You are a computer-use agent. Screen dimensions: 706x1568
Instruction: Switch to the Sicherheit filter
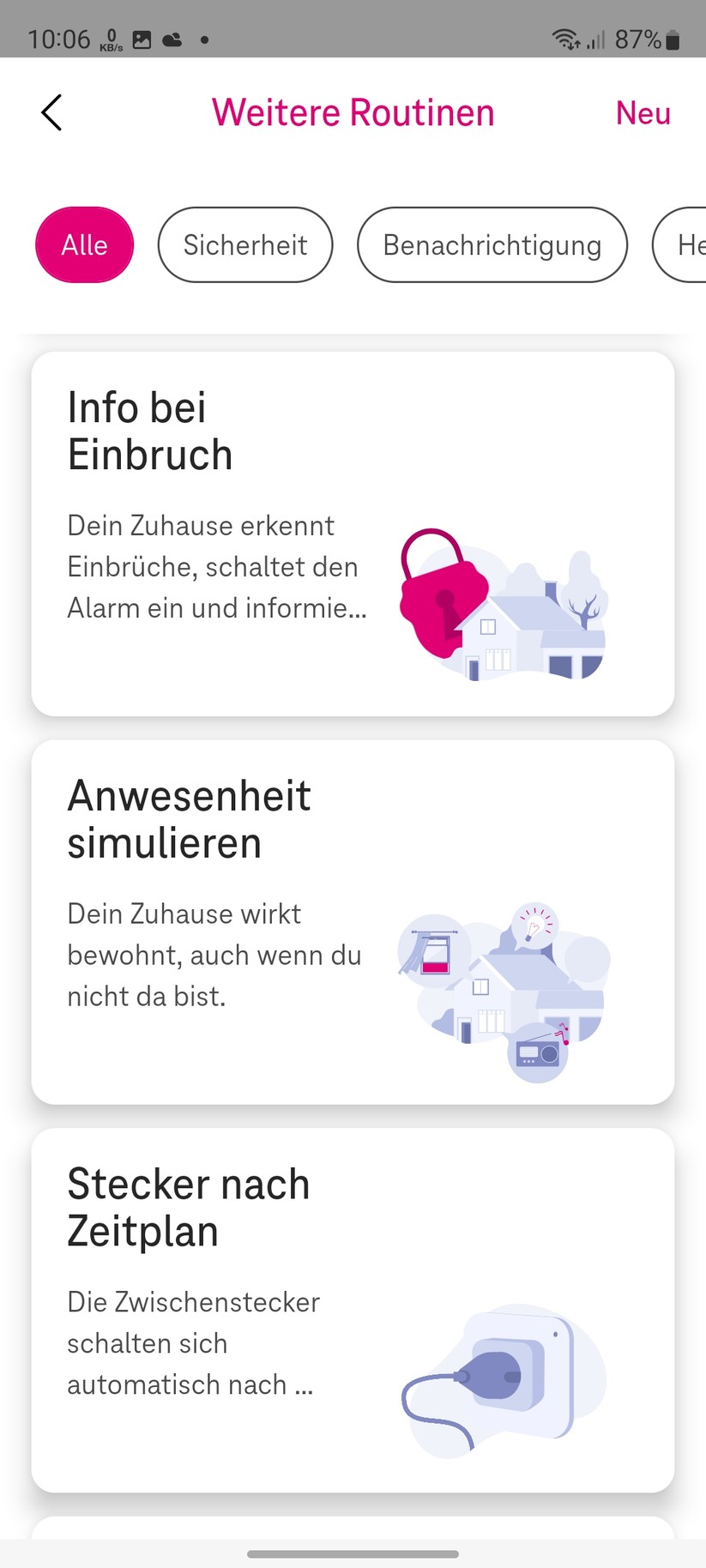tap(244, 244)
